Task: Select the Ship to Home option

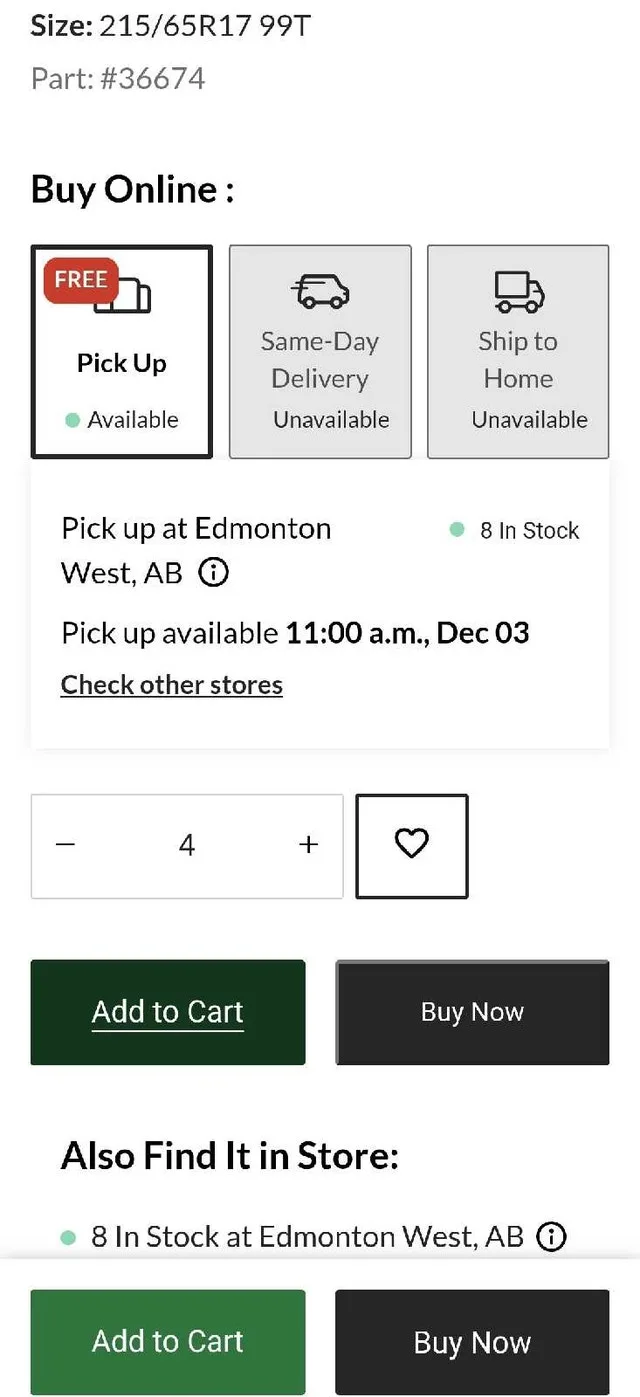Action: pos(518,352)
